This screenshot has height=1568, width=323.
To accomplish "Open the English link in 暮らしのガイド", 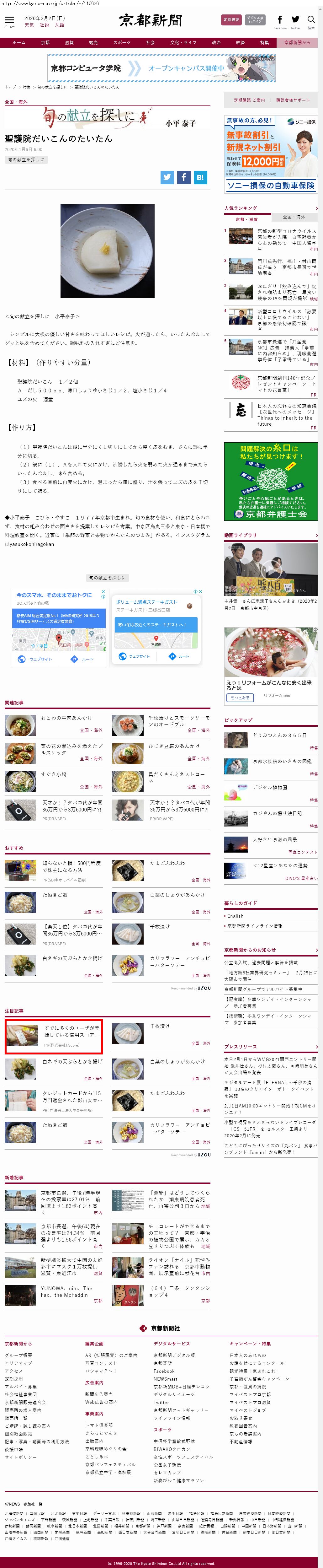I will click(x=235, y=915).
